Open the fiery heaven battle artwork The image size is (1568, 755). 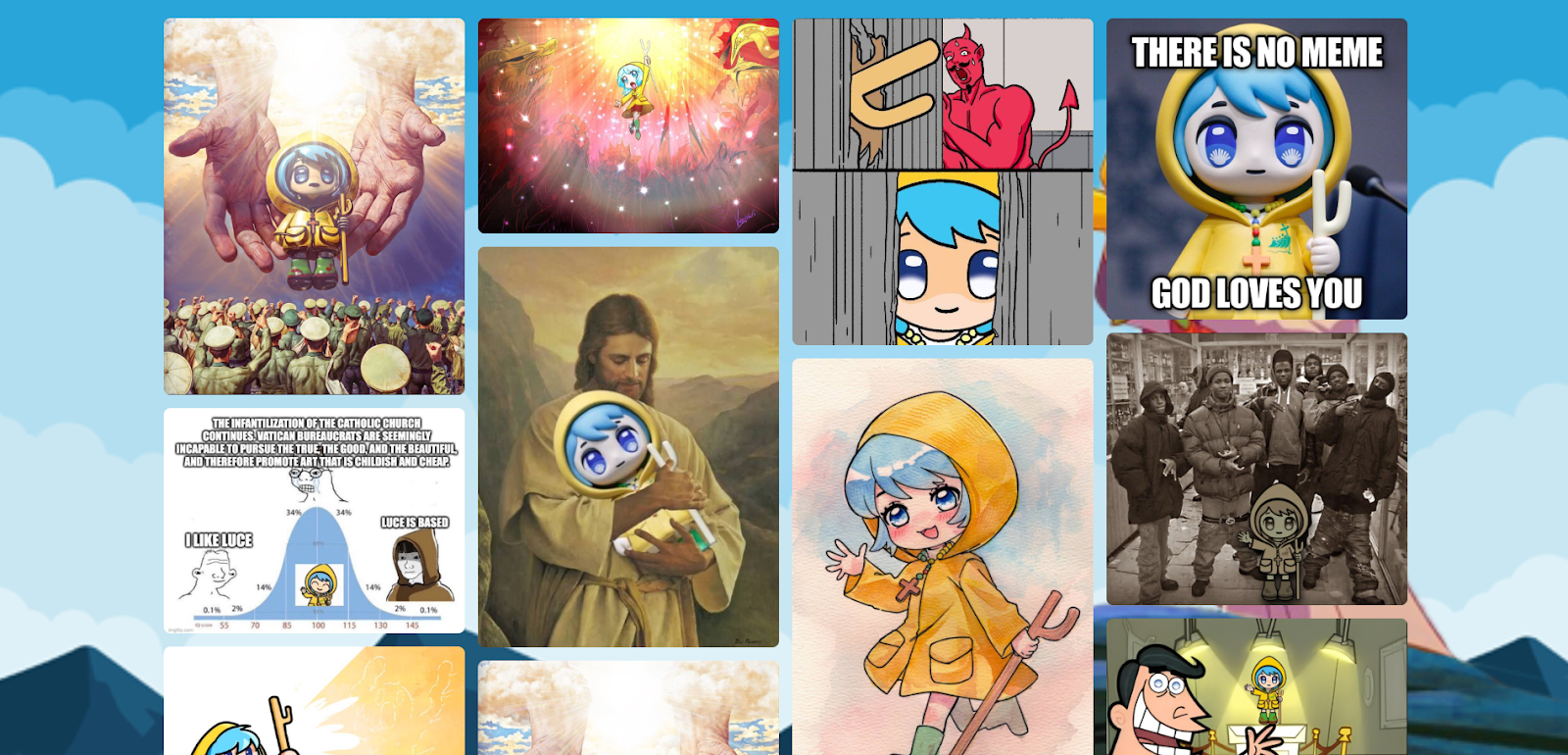coord(628,126)
